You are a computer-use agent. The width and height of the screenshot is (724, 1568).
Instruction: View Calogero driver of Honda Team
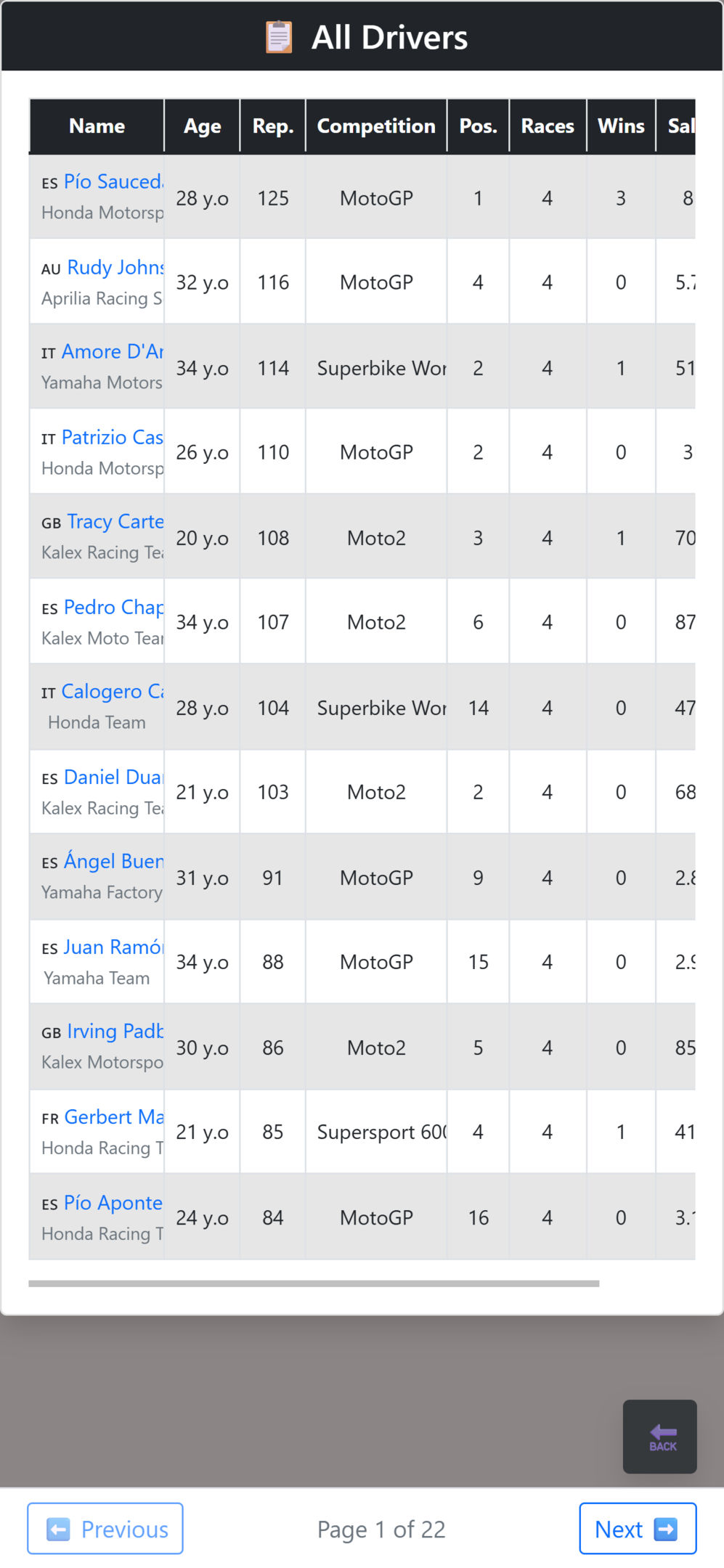point(113,691)
